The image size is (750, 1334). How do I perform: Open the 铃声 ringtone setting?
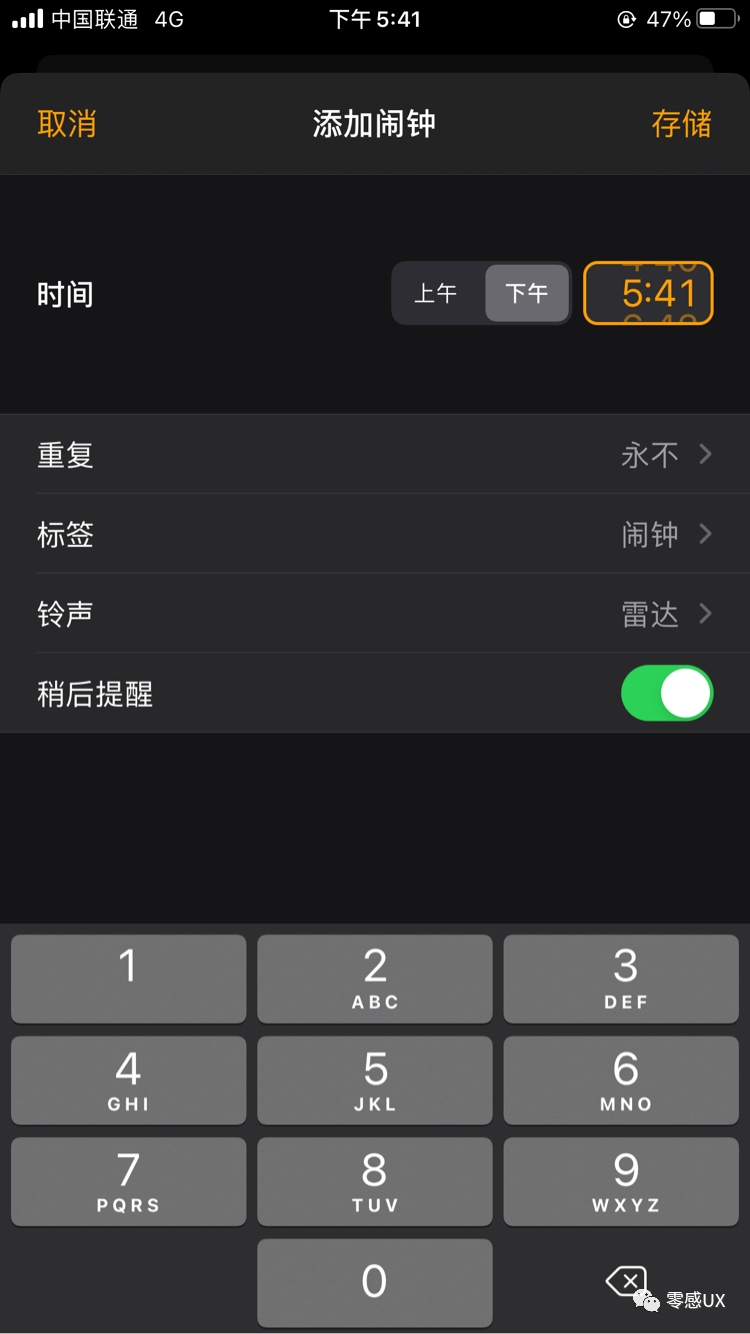point(375,614)
